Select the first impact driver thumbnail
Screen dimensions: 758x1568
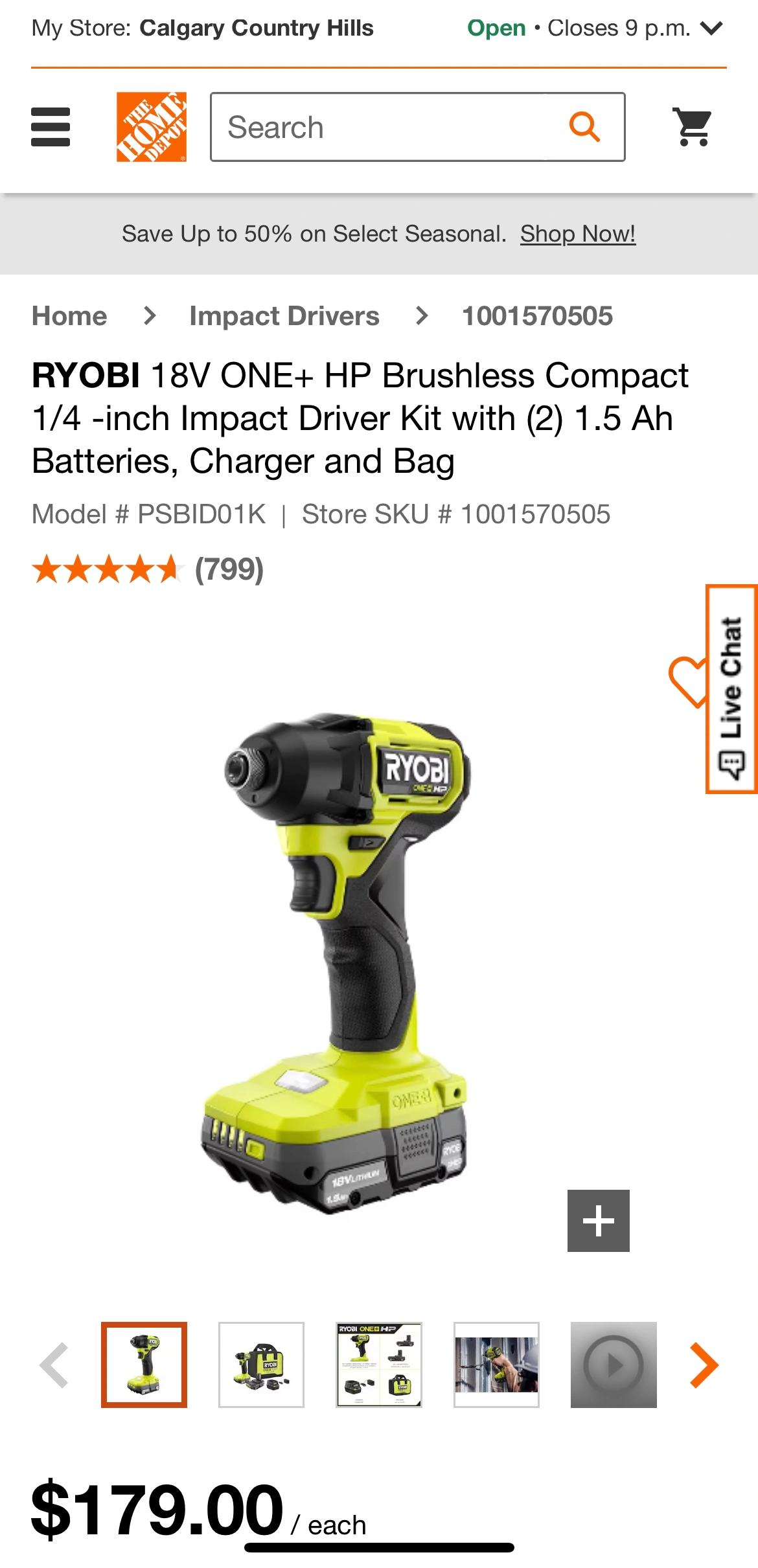pyautogui.click(x=144, y=1365)
